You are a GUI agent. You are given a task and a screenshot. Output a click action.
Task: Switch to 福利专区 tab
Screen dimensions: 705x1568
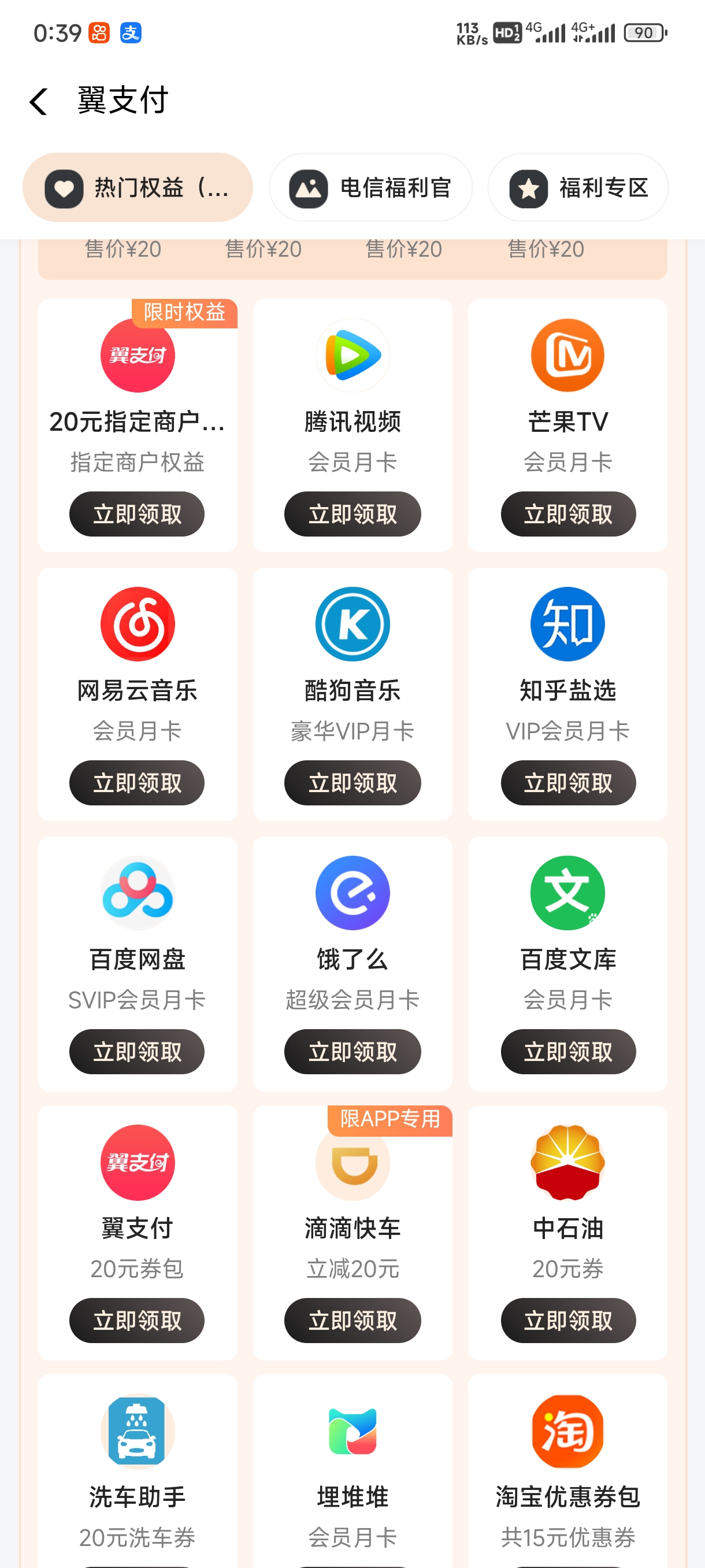[577, 187]
